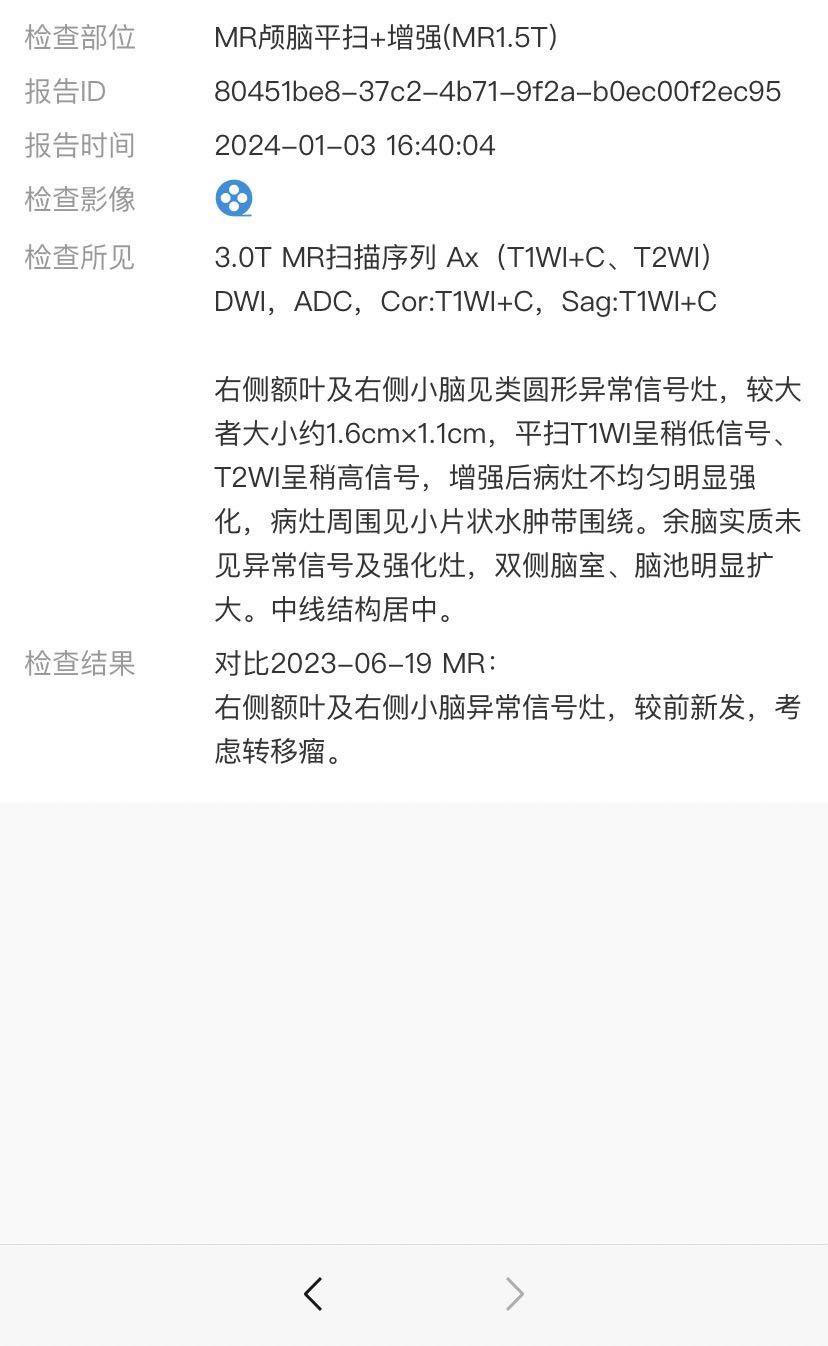Tap the forward right arrow
This screenshot has width=828, height=1346.
pos(515,1294)
